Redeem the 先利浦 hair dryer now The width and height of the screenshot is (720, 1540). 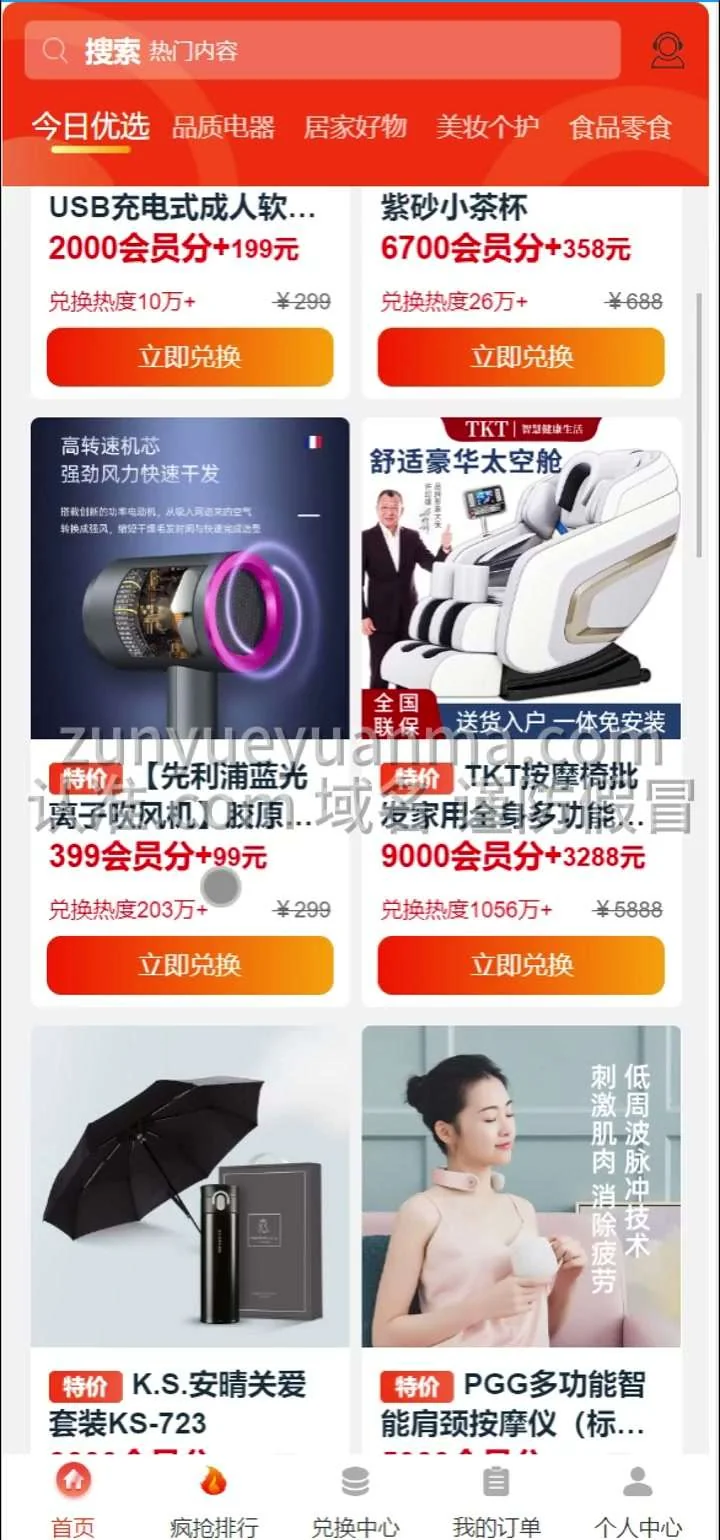190,965
